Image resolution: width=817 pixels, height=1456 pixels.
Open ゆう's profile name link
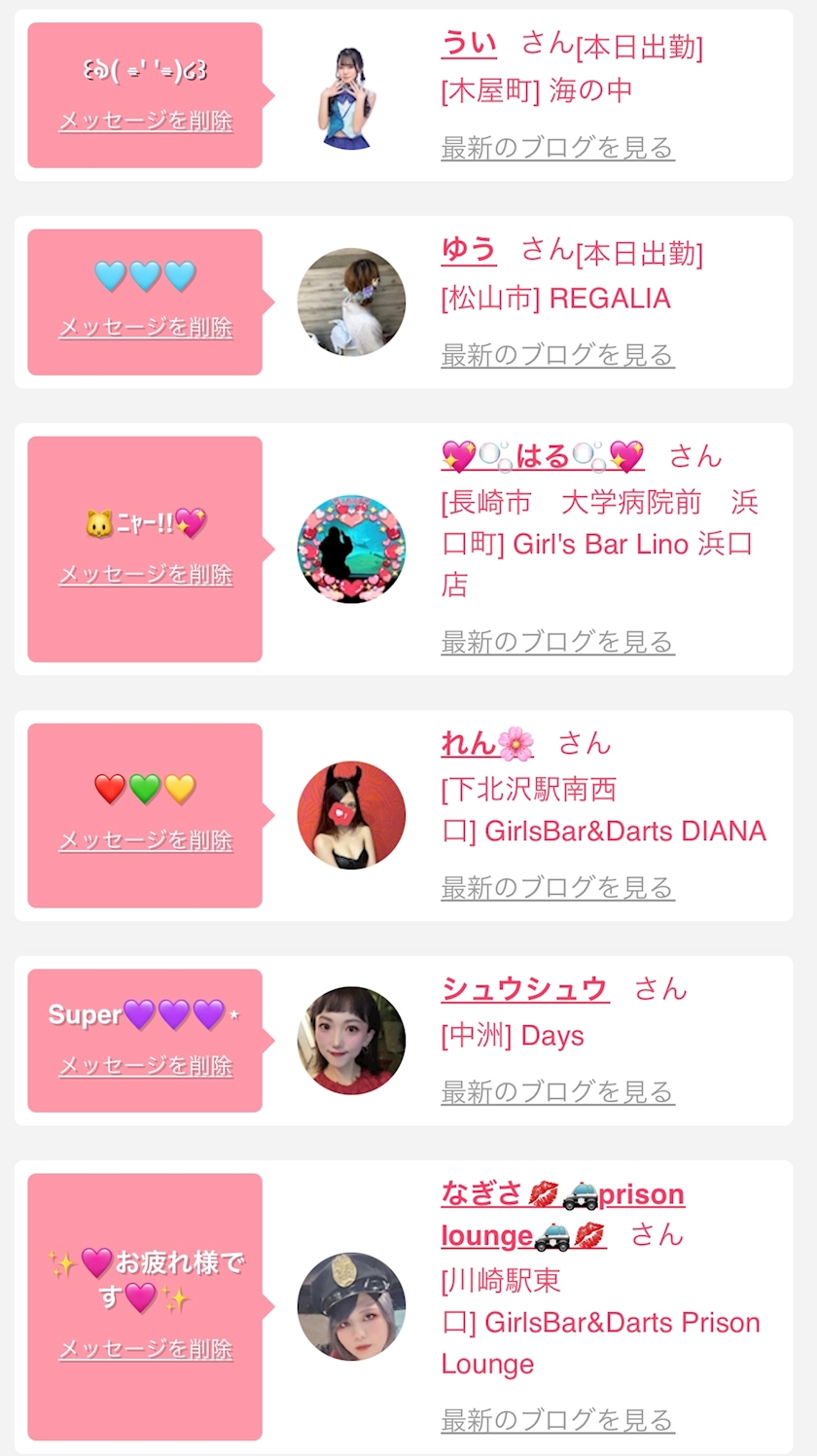[469, 251]
